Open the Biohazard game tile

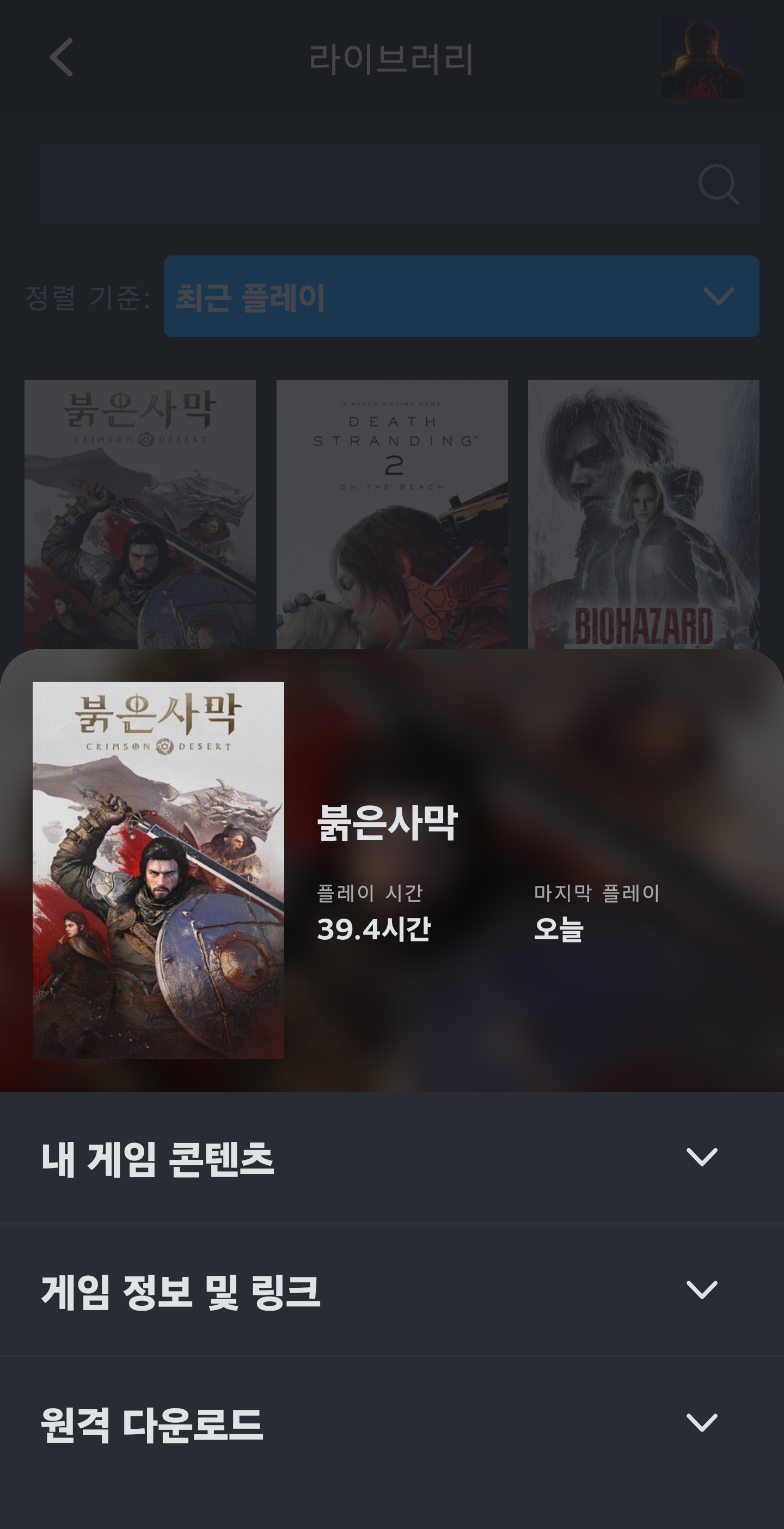pyautogui.click(x=644, y=514)
